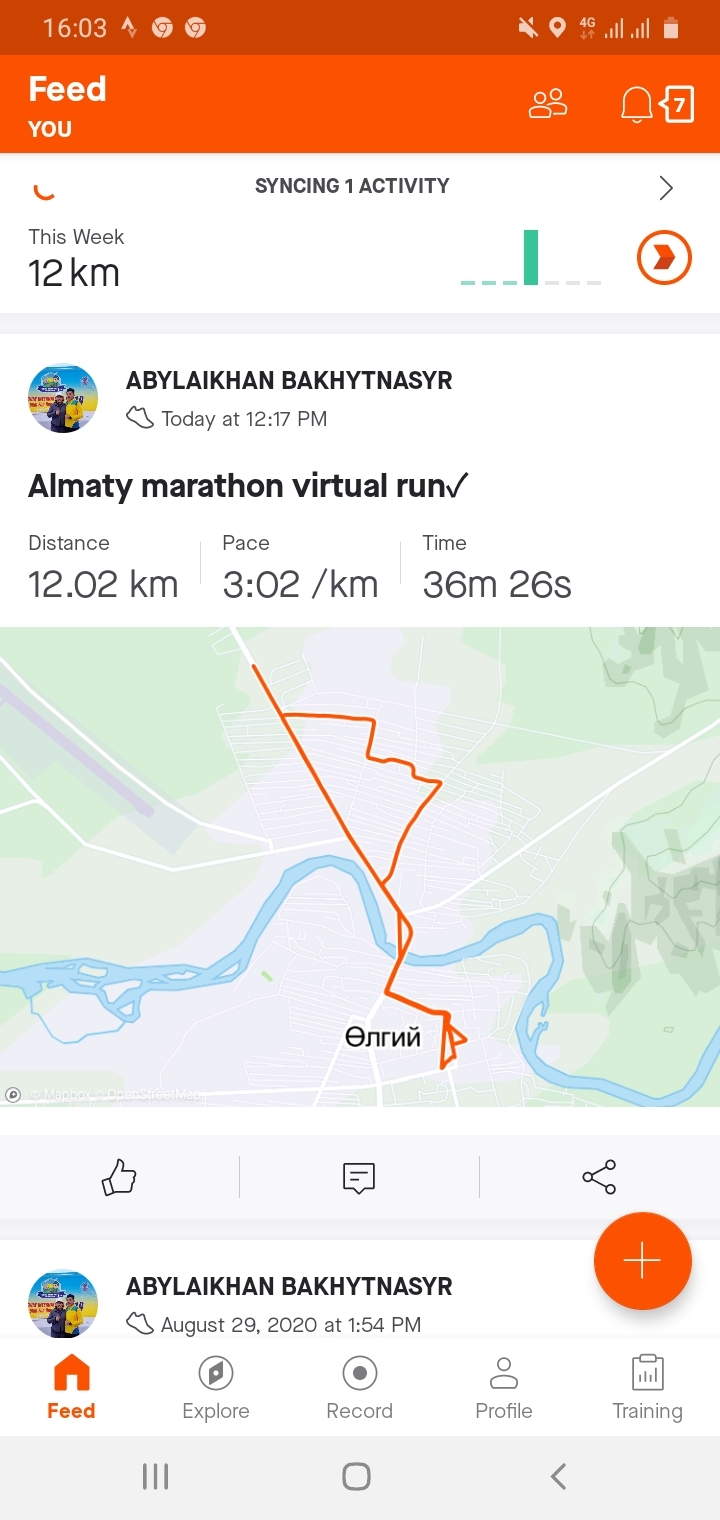Give kudos to the Almaty marathon run
The height and width of the screenshot is (1520, 720).
(x=119, y=1177)
